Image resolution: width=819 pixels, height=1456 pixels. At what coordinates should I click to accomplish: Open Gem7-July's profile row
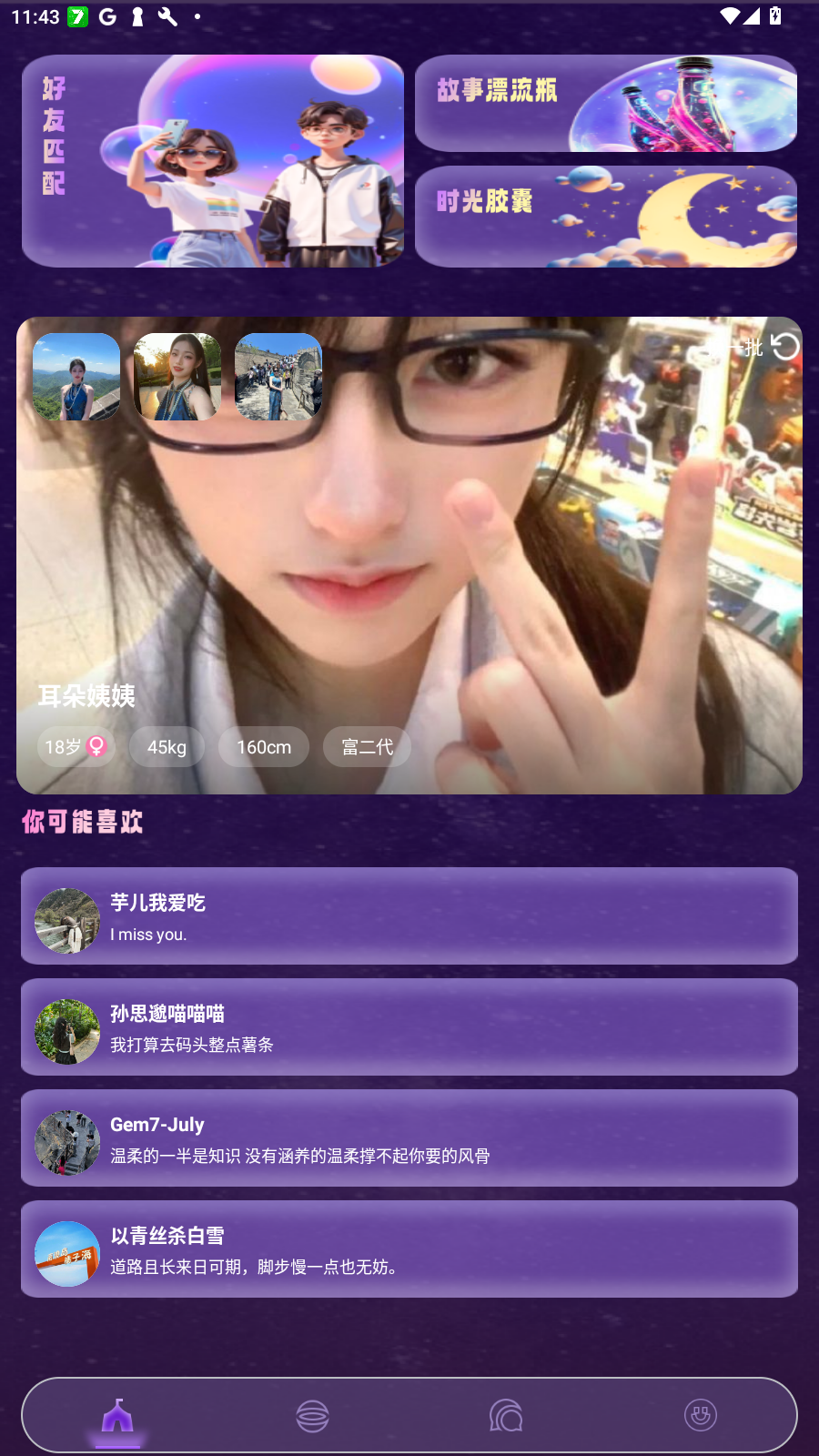point(409,1137)
